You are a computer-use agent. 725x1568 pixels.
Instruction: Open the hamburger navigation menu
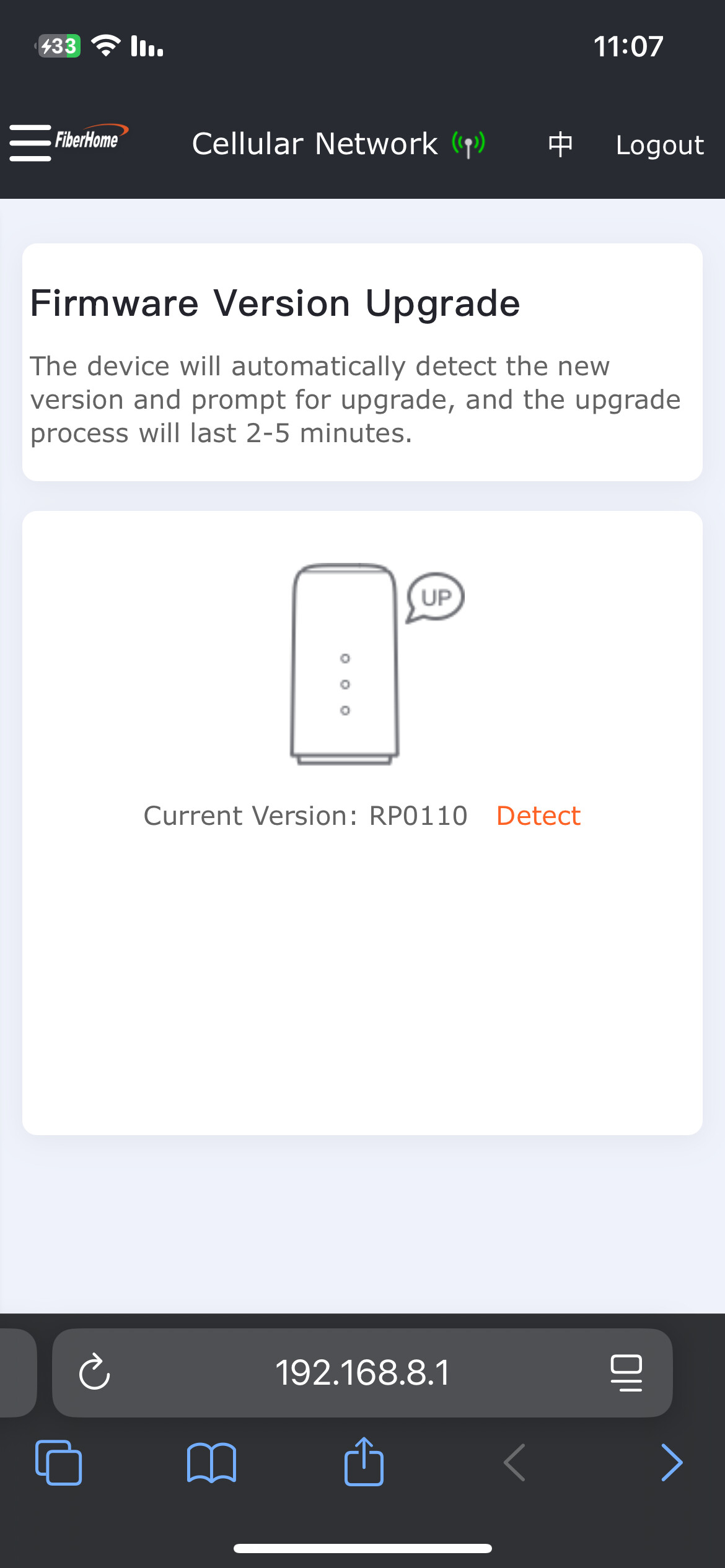30,143
